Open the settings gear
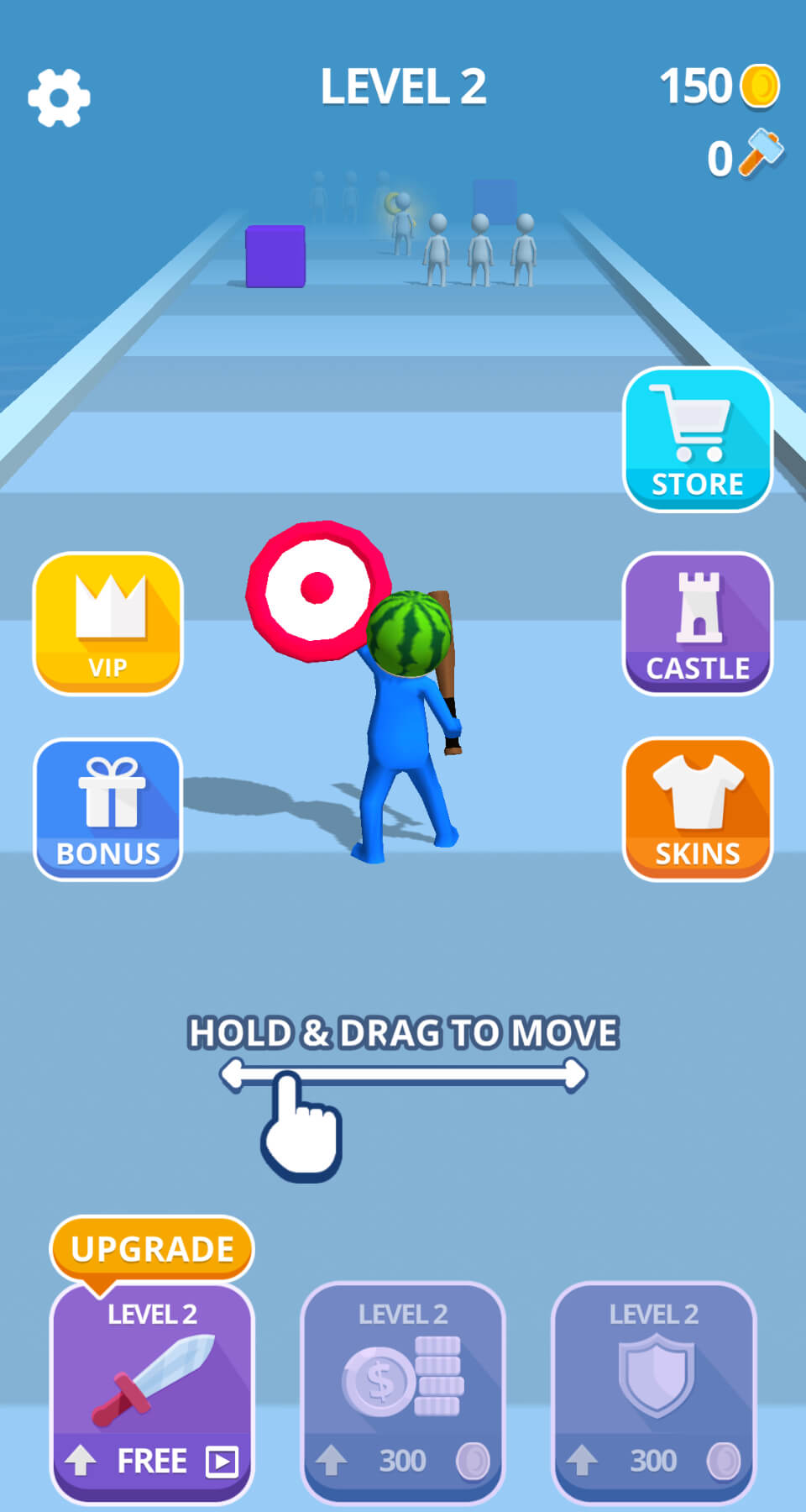This screenshot has height=1512, width=806. [x=59, y=97]
